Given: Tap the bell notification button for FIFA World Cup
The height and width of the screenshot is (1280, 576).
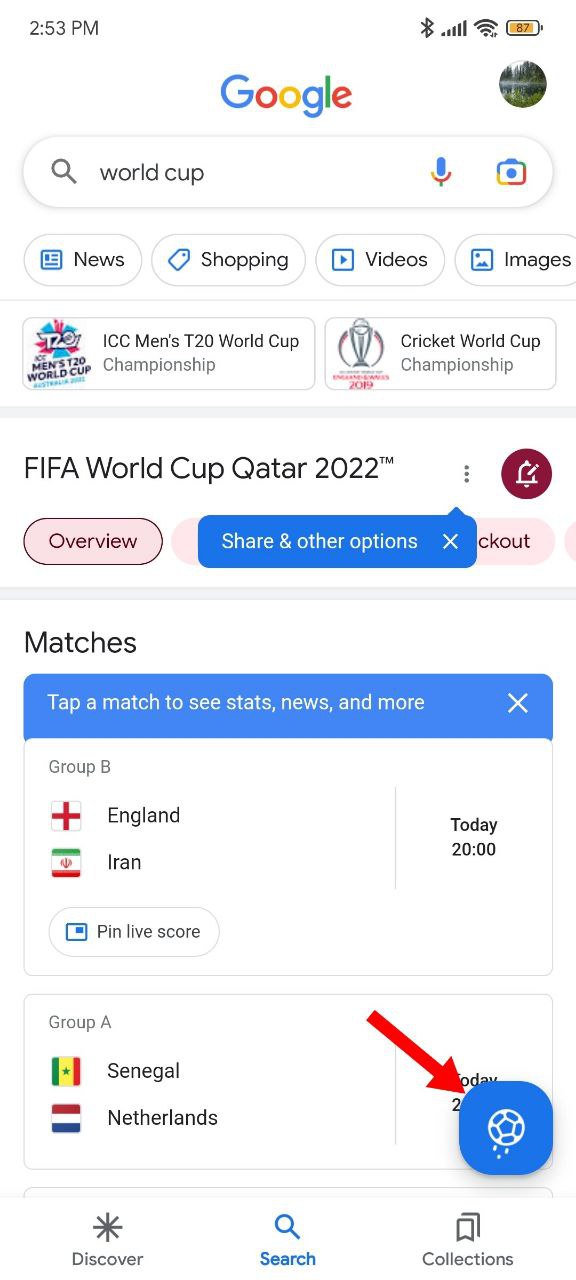Looking at the screenshot, I should click(526, 474).
